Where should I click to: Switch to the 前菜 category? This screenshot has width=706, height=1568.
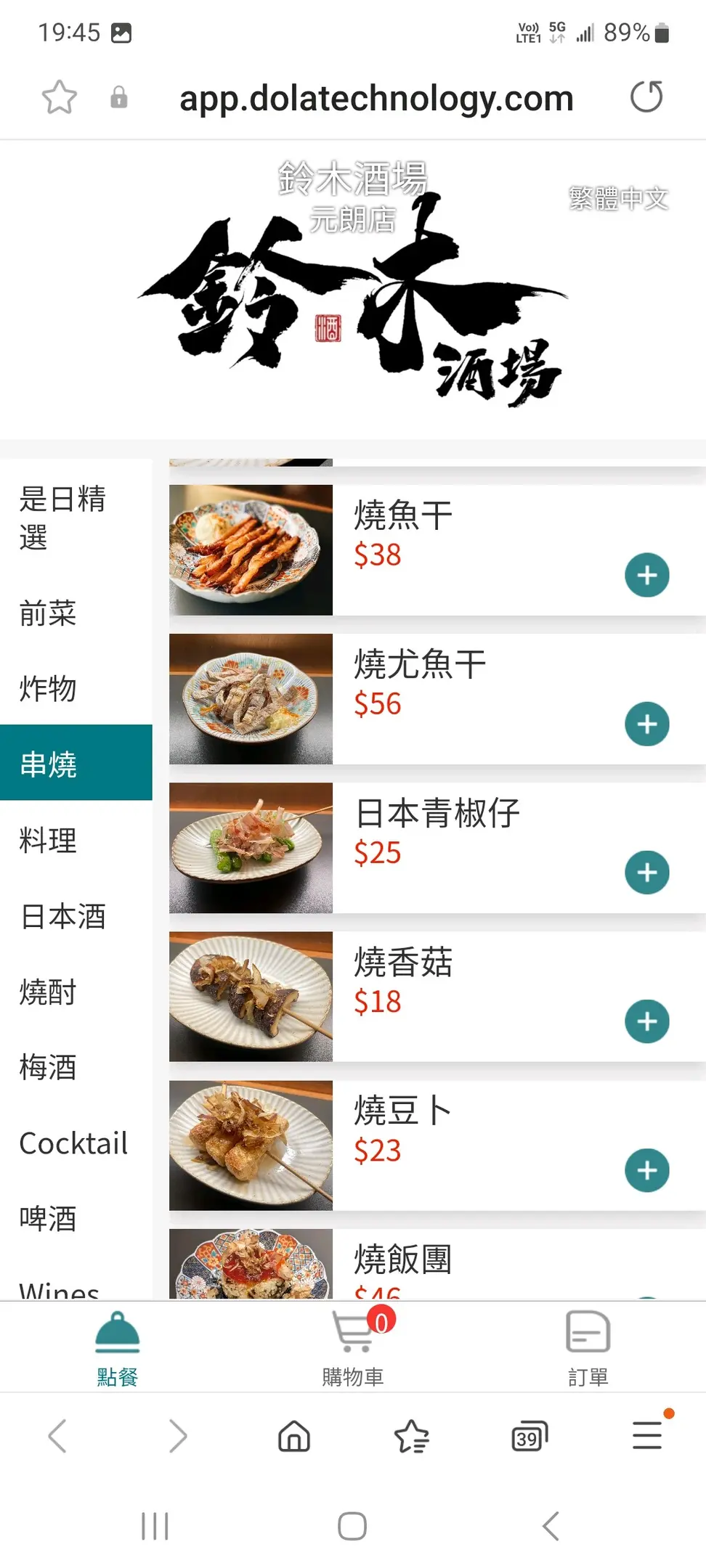[48, 613]
